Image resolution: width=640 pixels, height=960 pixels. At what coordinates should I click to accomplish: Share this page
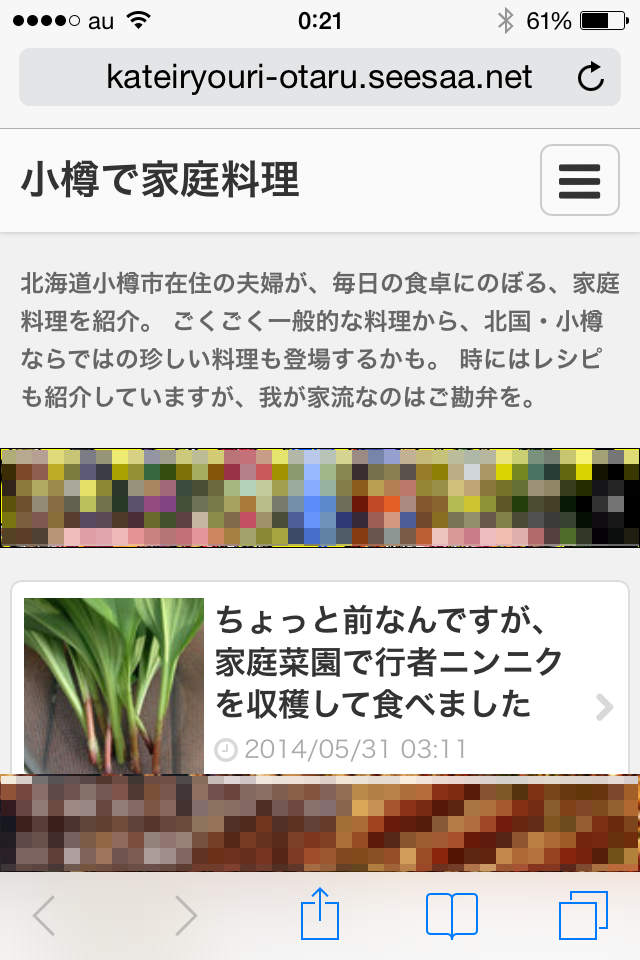(x=320, y=915)
